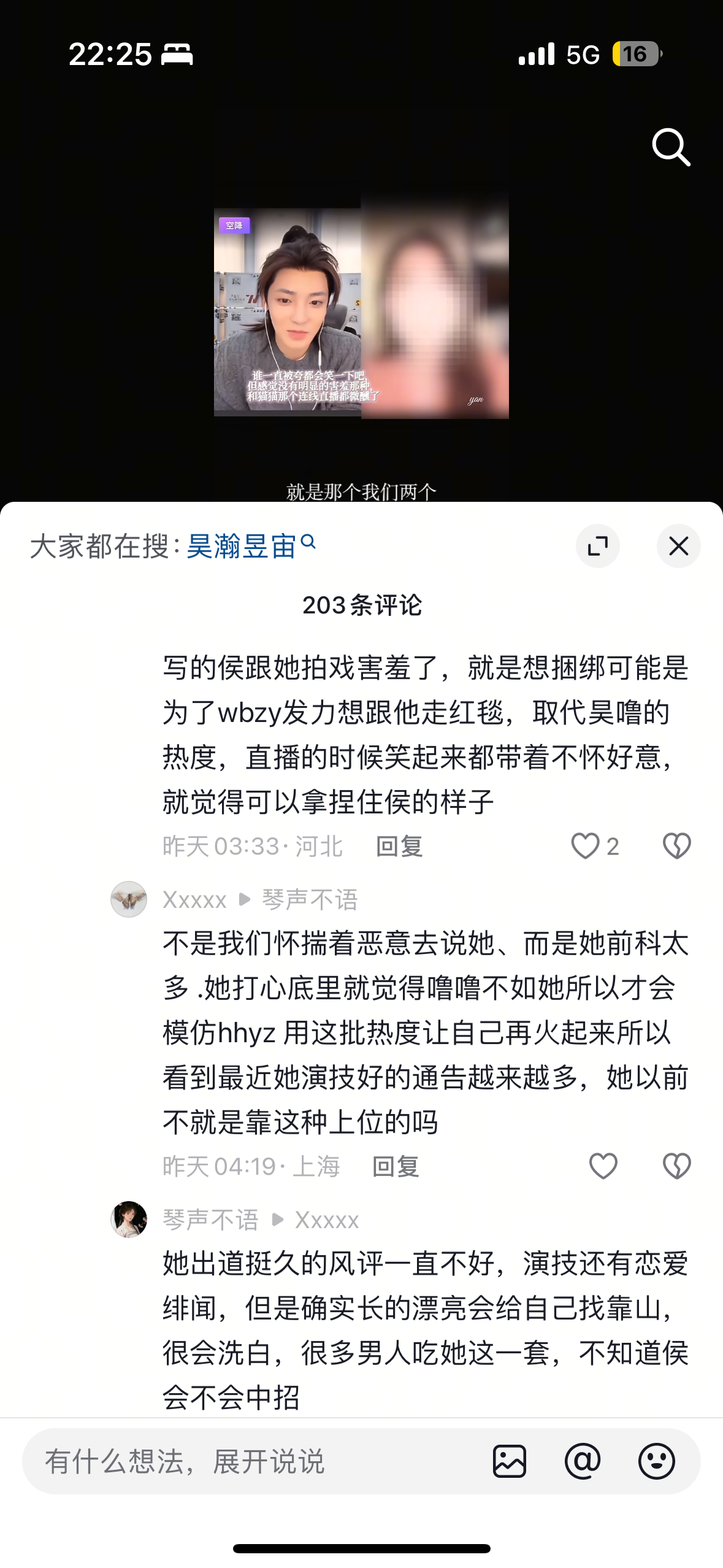
Task: Attach an image to the comment
Action: click(x=510, y=1461)
